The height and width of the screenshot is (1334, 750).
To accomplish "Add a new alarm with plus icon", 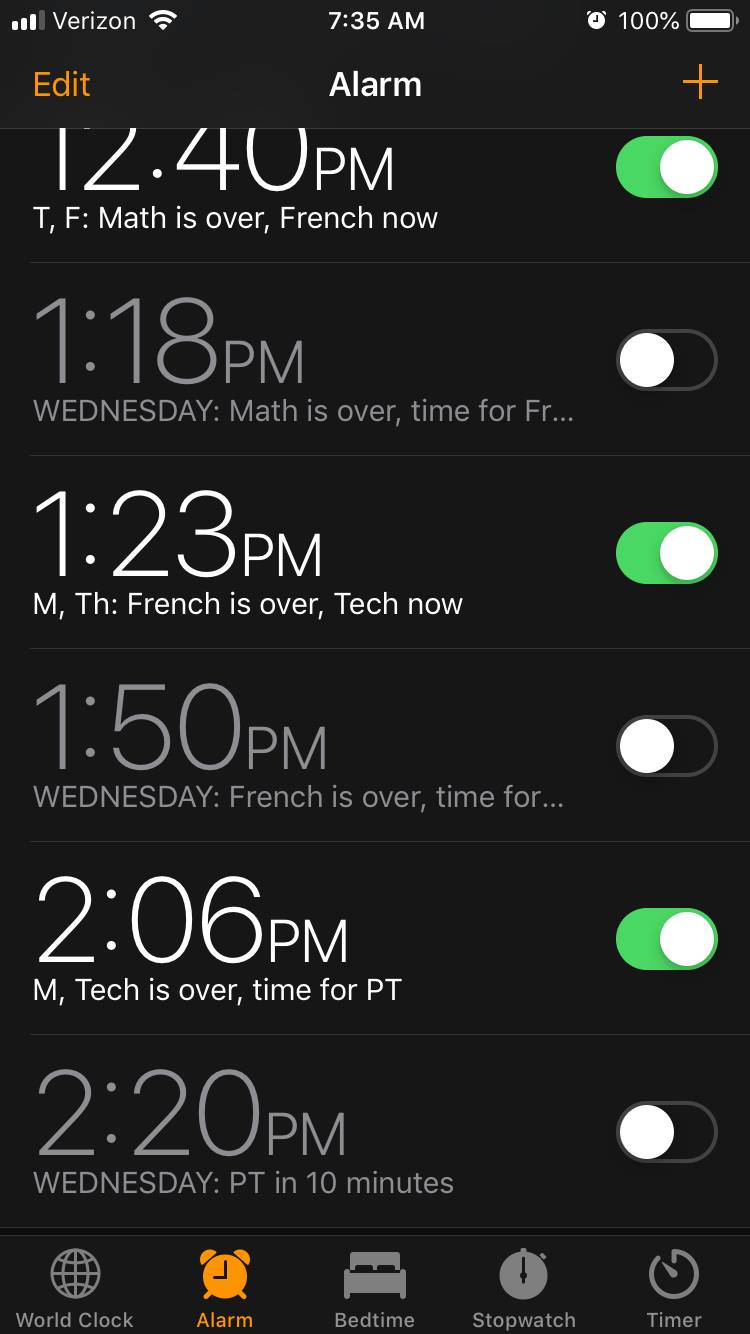I will [x=700, y=83].
